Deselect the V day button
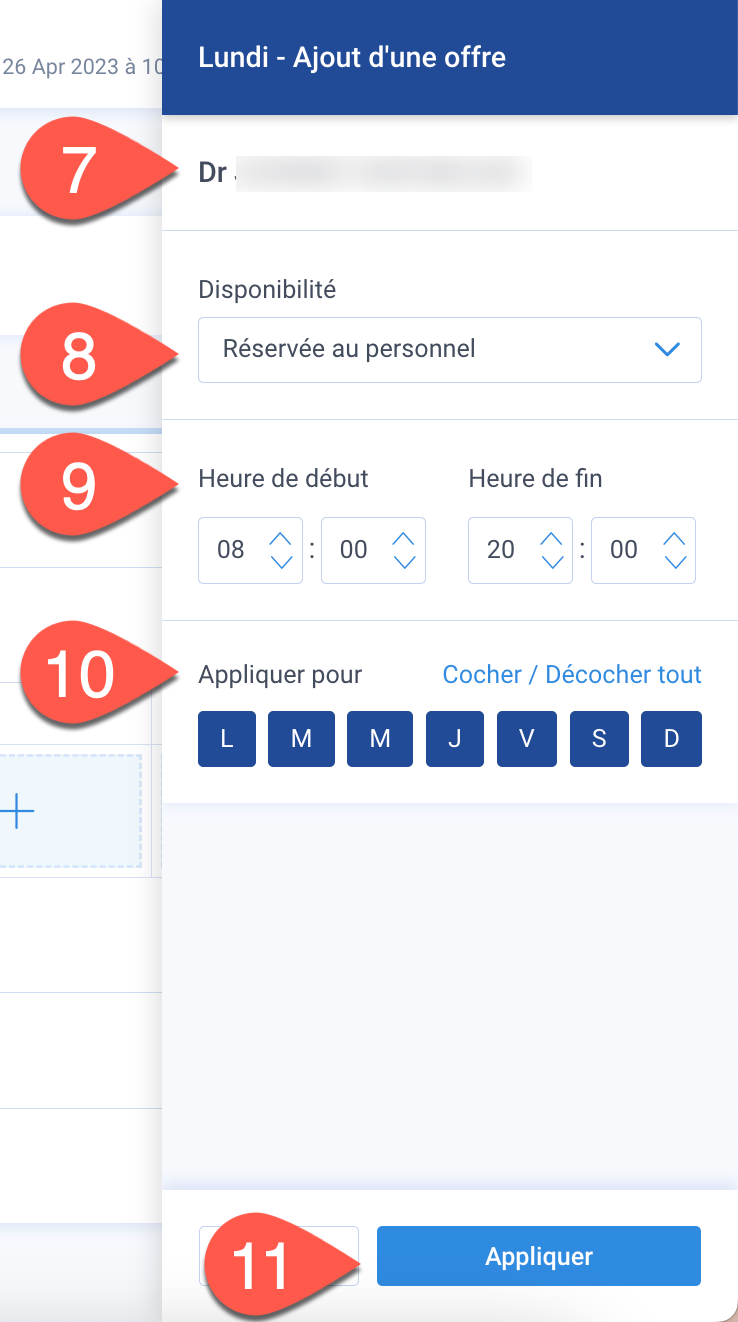 pos(526,739)
